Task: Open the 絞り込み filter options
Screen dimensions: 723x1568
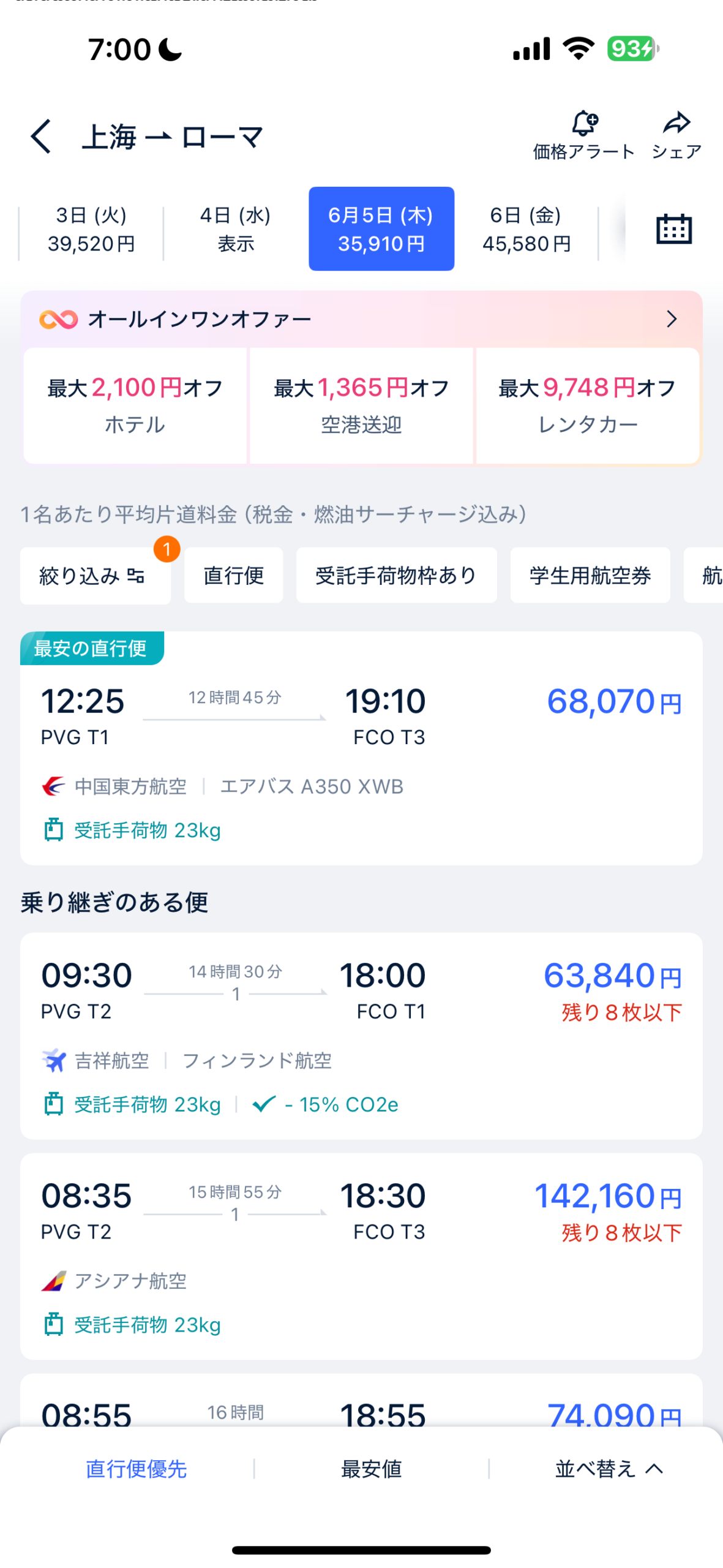Action: 94,575
